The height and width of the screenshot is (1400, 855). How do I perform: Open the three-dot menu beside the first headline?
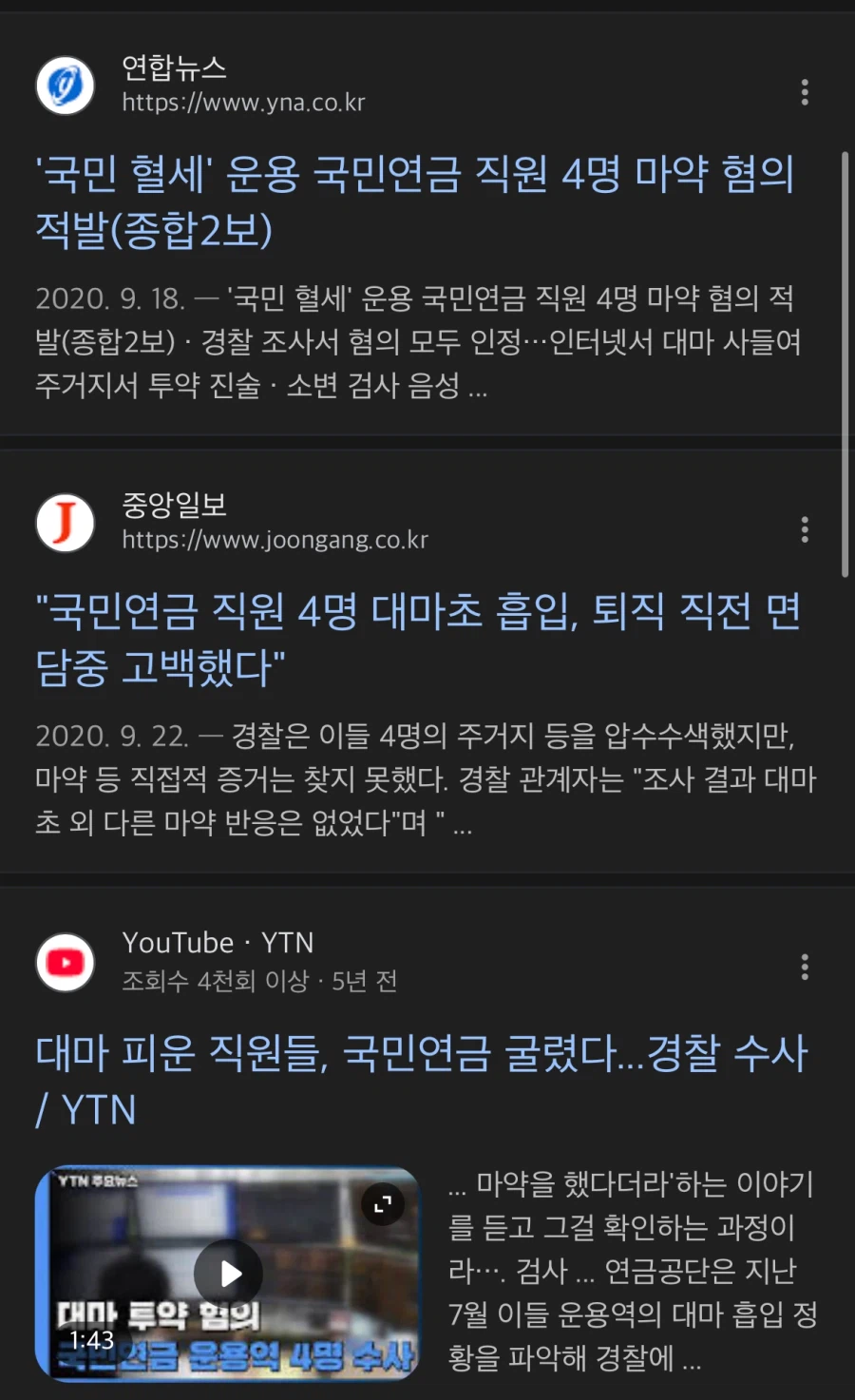tap(805, 90)
